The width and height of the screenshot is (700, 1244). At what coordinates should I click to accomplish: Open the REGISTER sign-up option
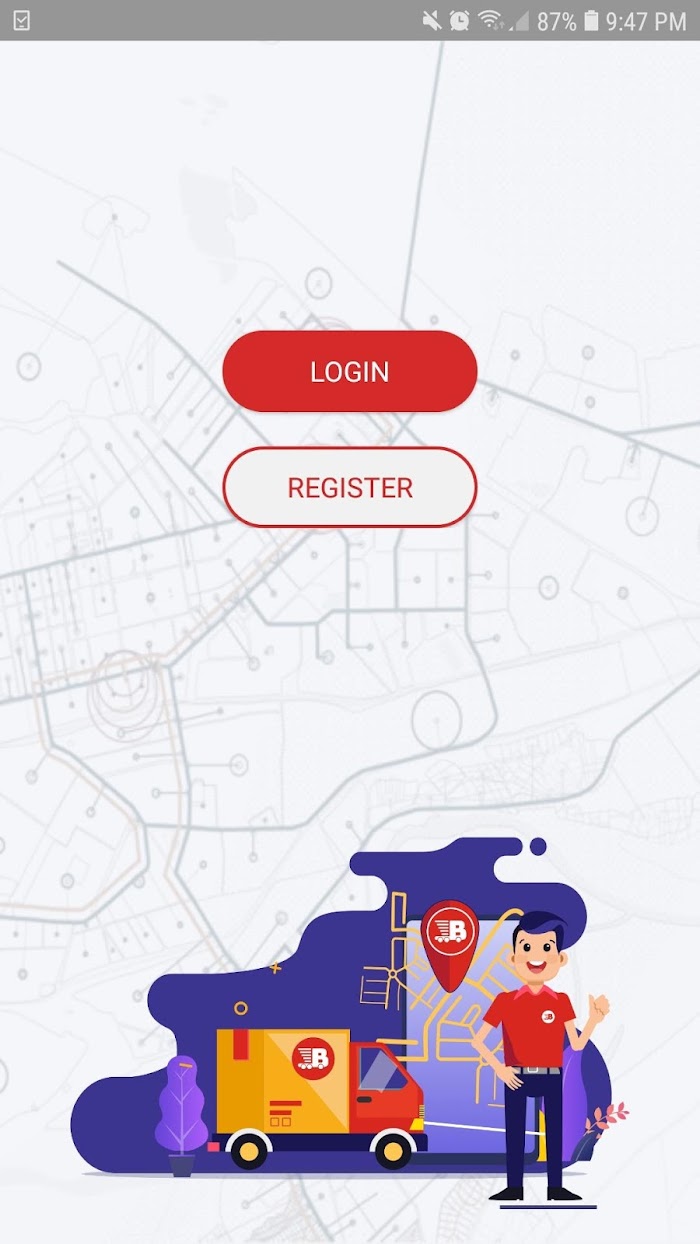pos(350,487)
